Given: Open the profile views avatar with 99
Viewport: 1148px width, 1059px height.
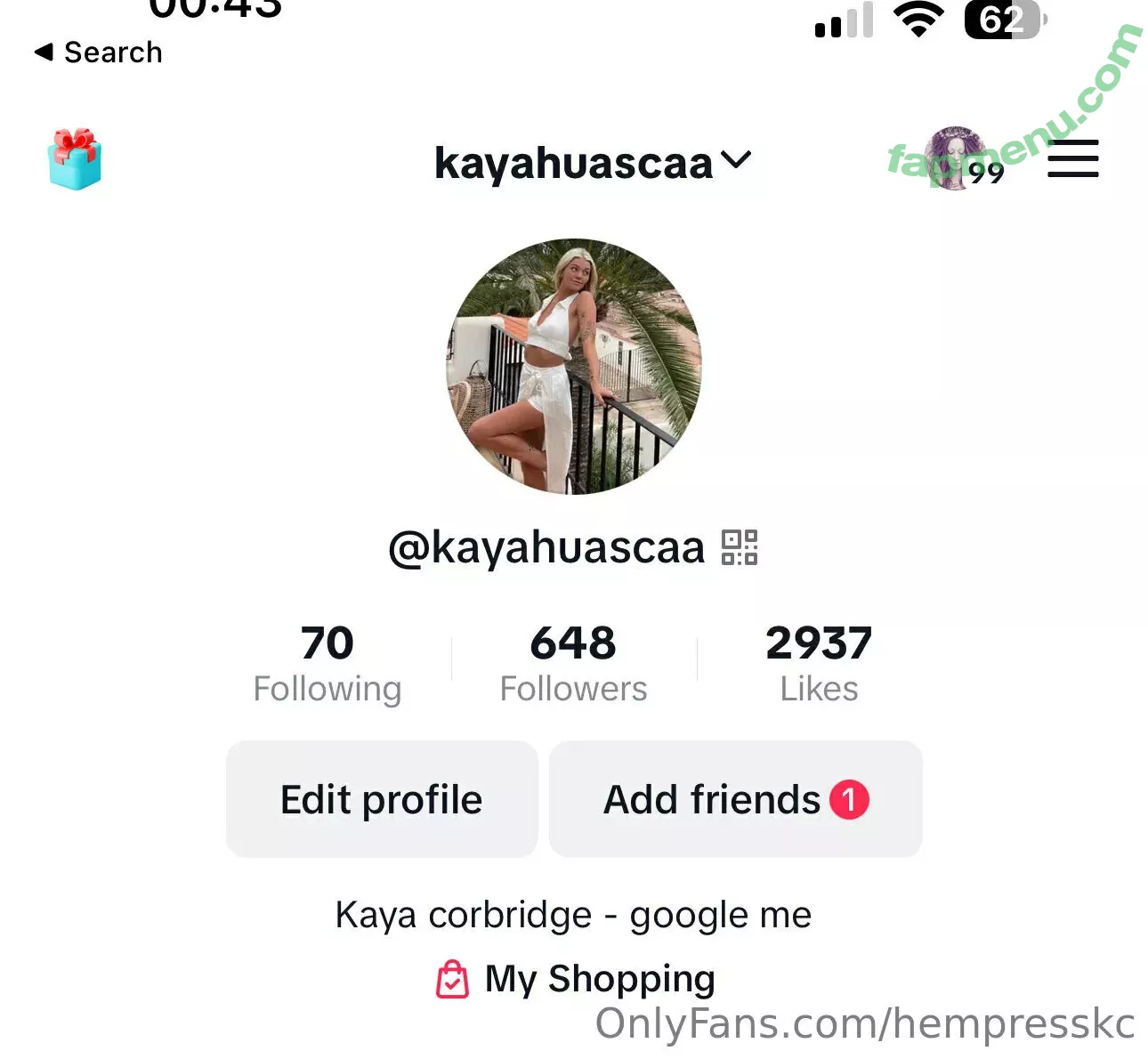Looking at the screenshot, I should coord(959,158).
